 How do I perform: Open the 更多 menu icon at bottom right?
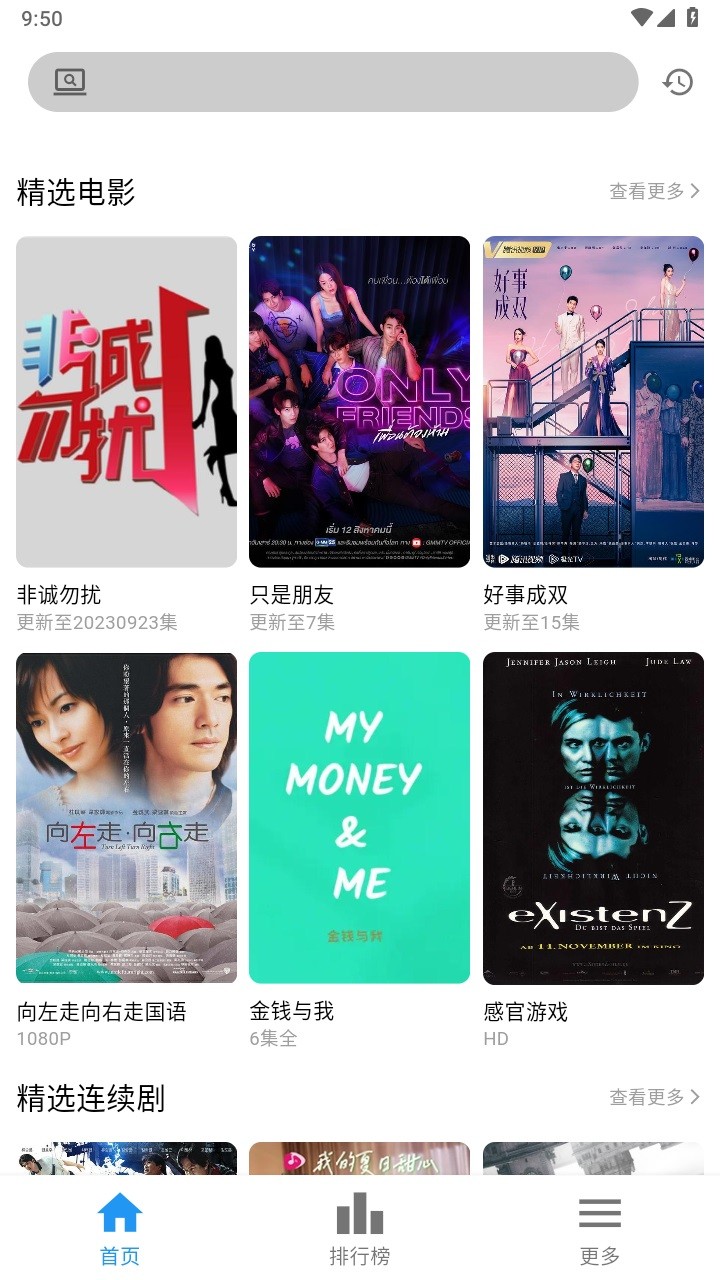[598, 1213]
